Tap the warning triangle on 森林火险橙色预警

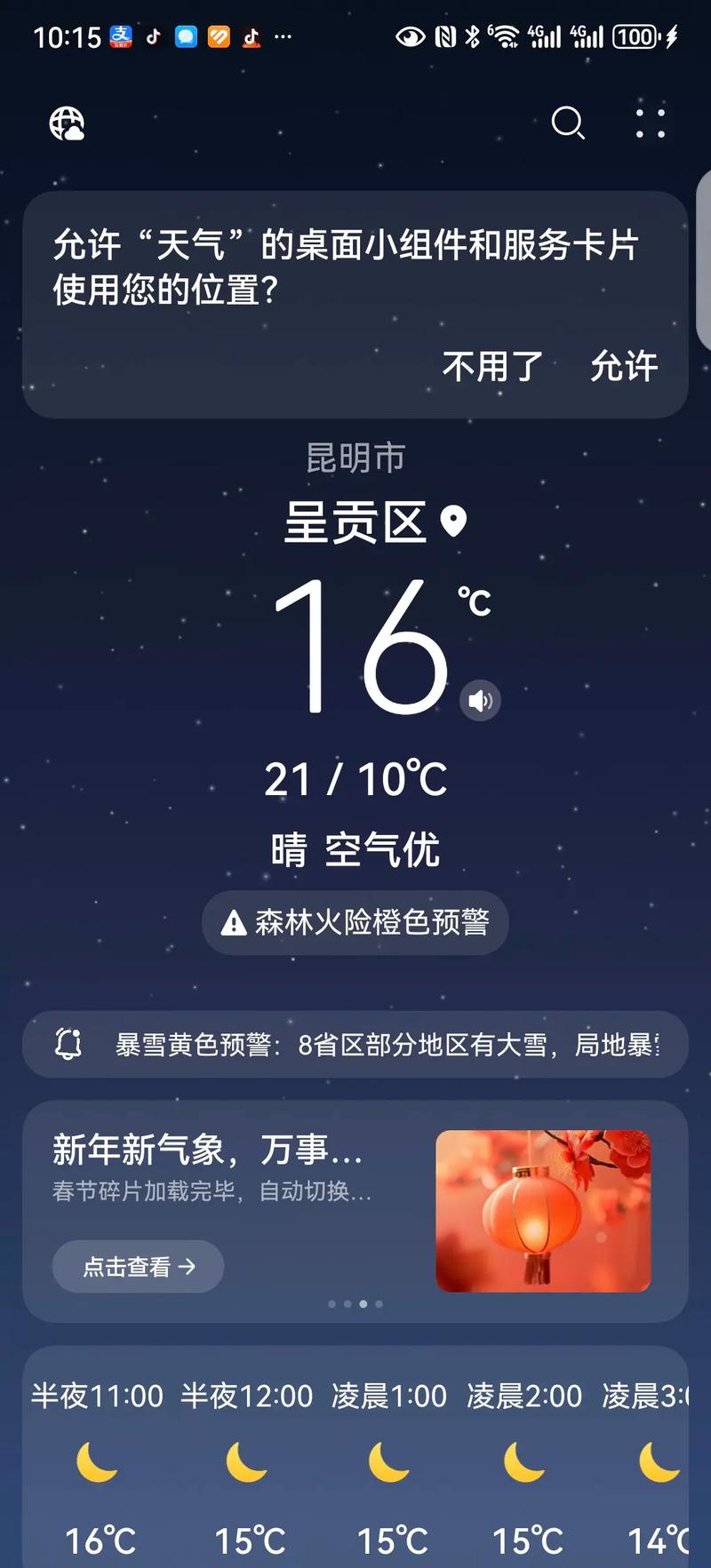(232, 924)
